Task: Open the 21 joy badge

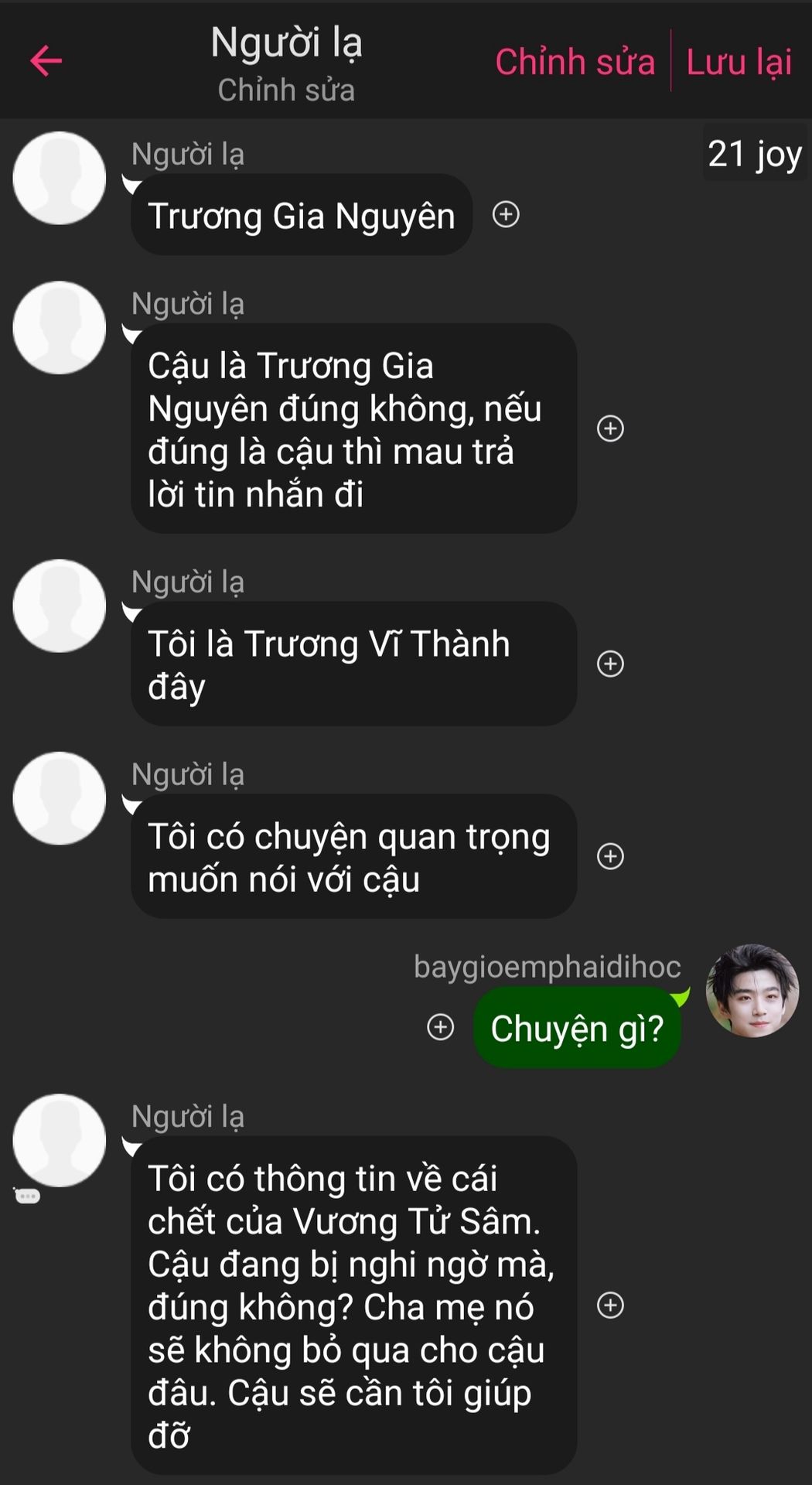Action: point(754,154)
